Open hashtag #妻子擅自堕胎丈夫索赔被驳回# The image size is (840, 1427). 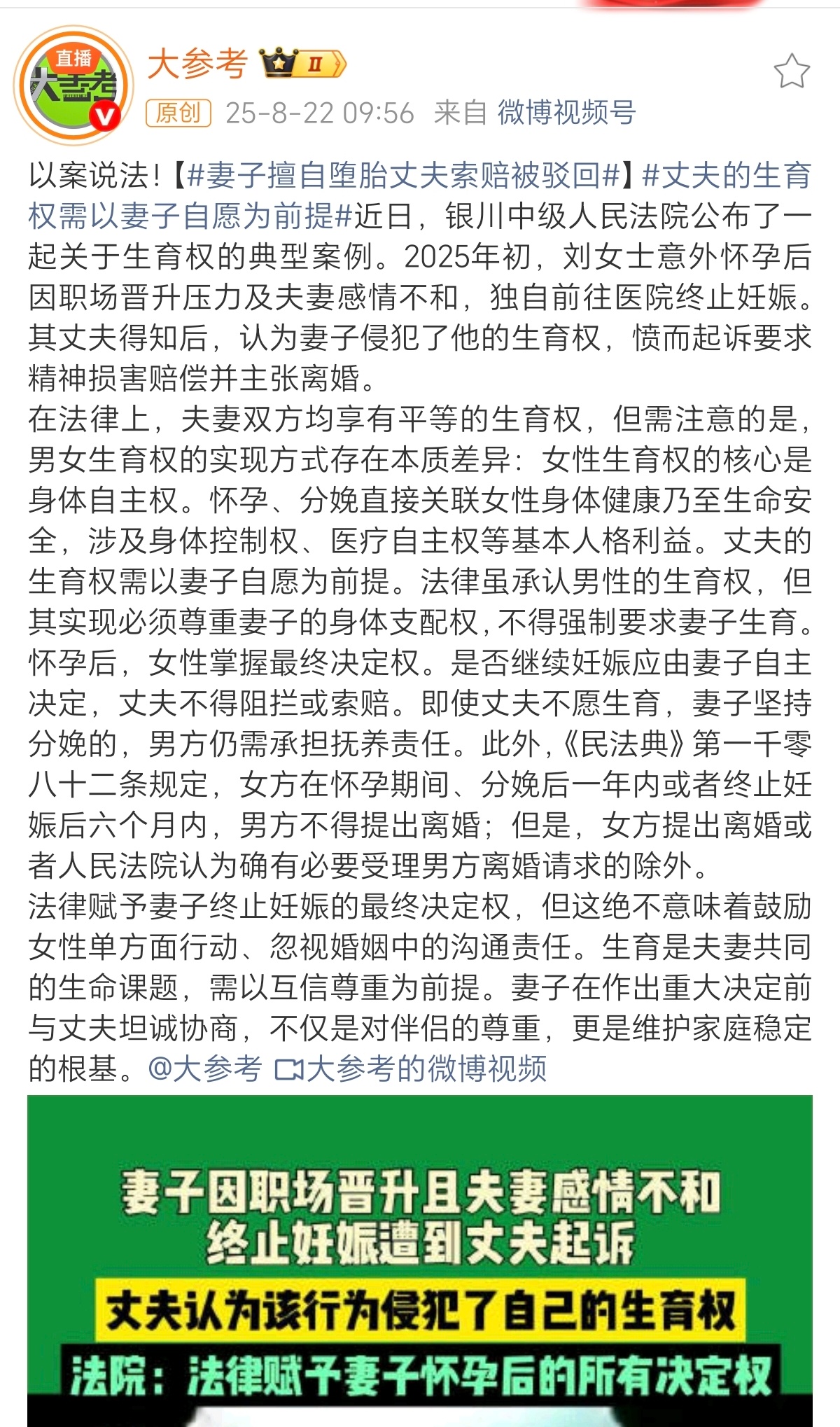pyautogui.click(x=405, y=176)
